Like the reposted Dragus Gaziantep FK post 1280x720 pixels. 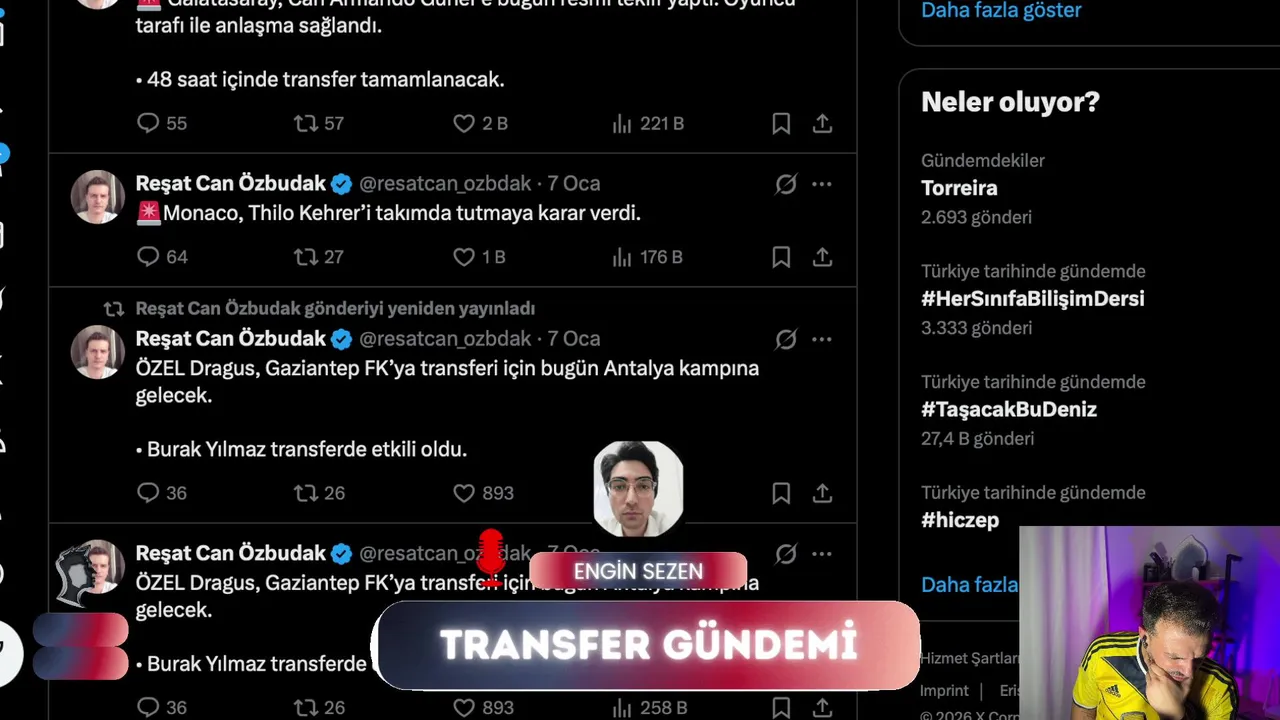(464, 493)
